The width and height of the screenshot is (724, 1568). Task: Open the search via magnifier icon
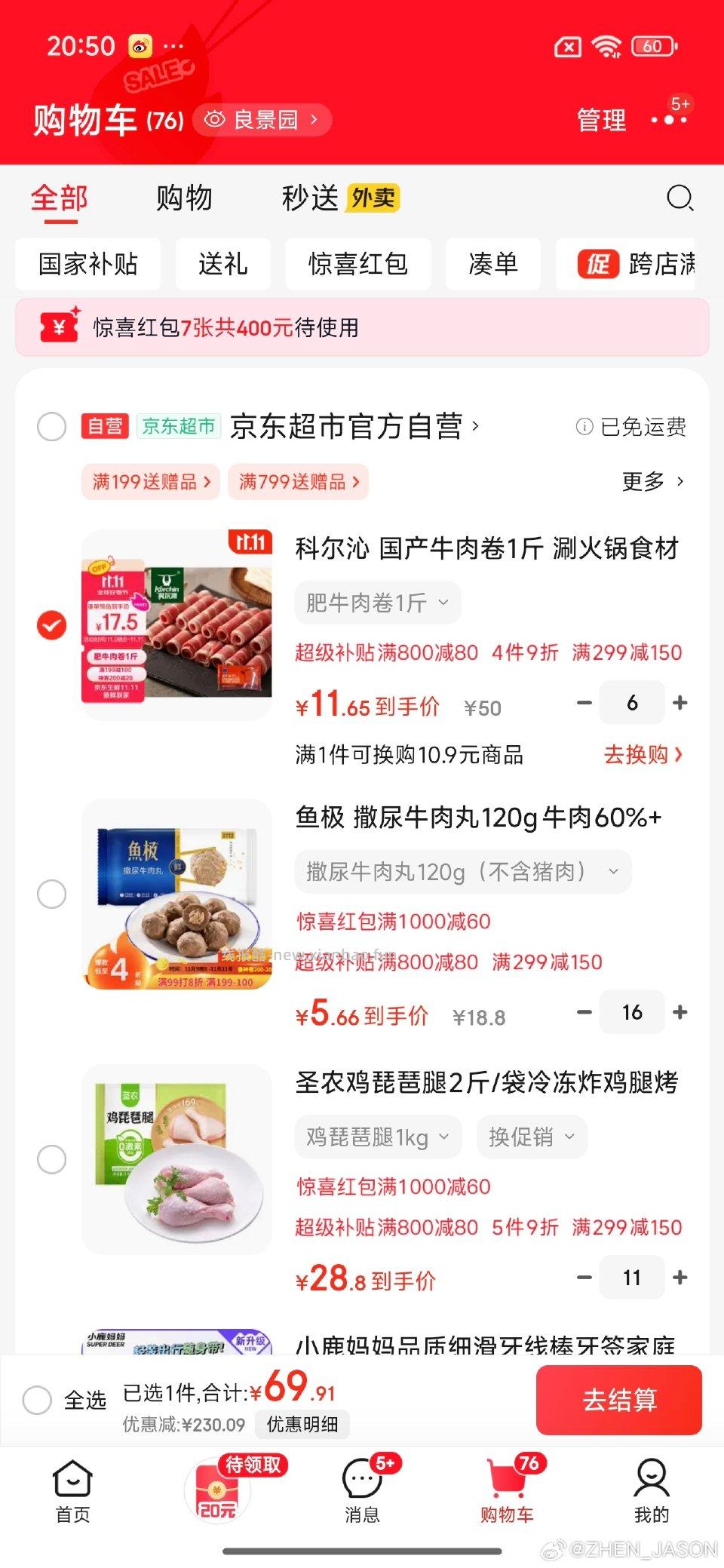pyautogui.click(x=680, y=198)
